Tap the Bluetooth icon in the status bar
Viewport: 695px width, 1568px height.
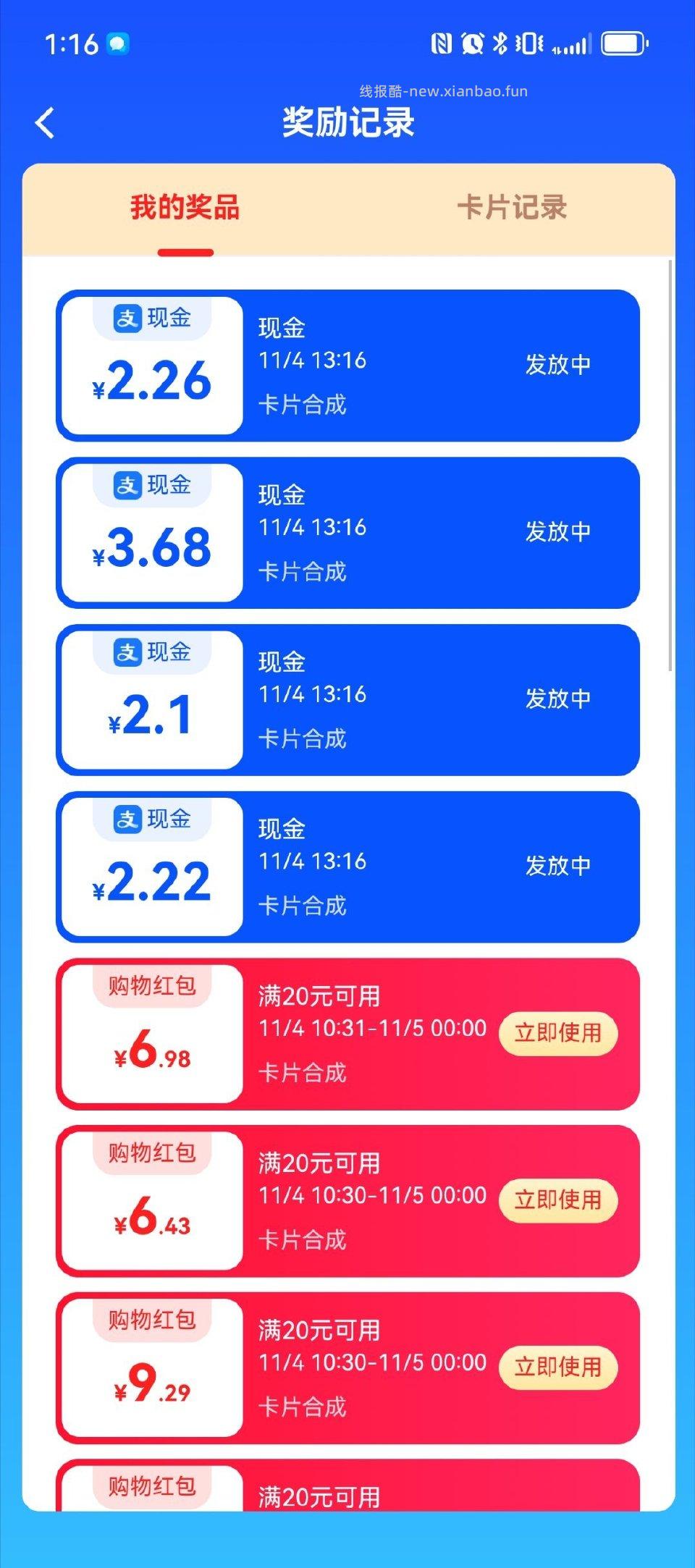(500, 42)
